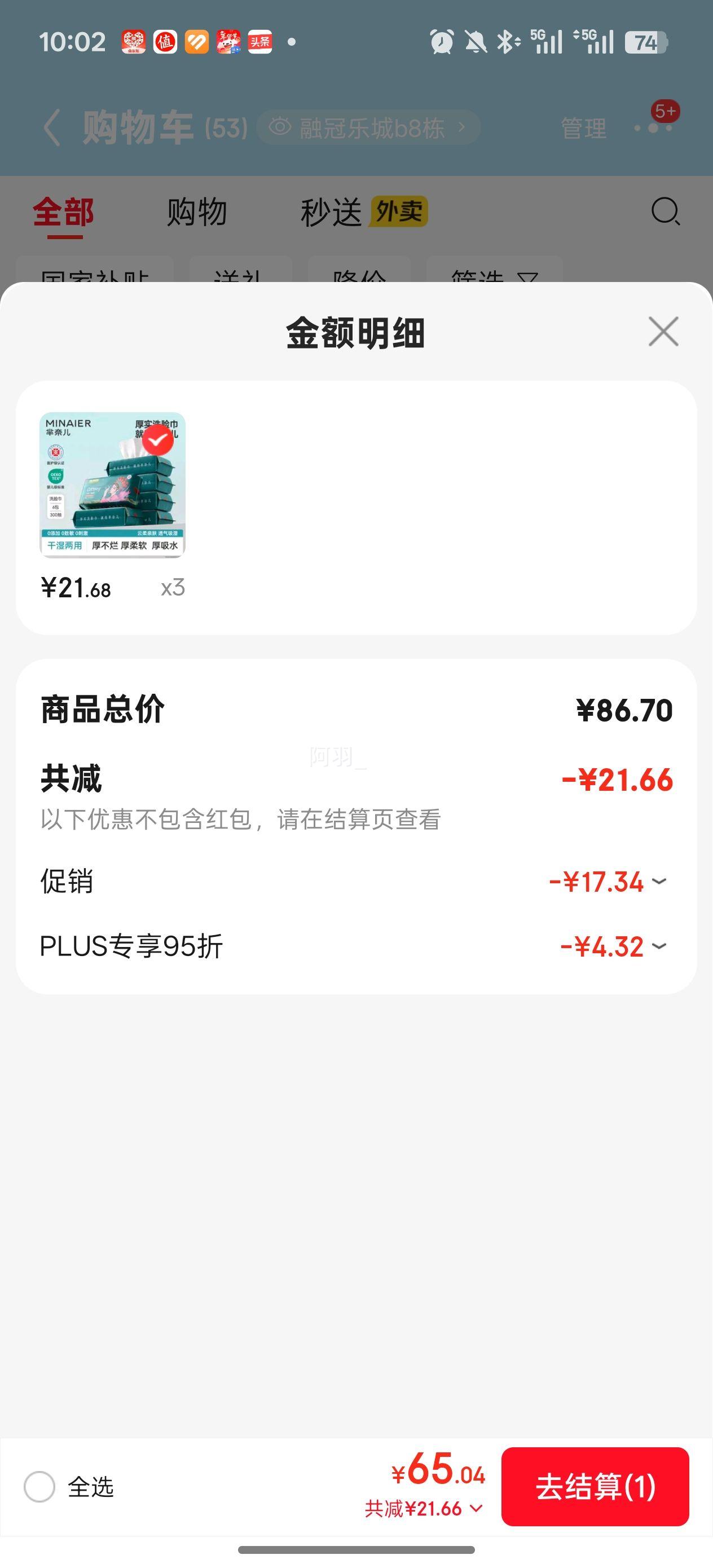Expand the 促销 discount details

click(x=659, y=882)
